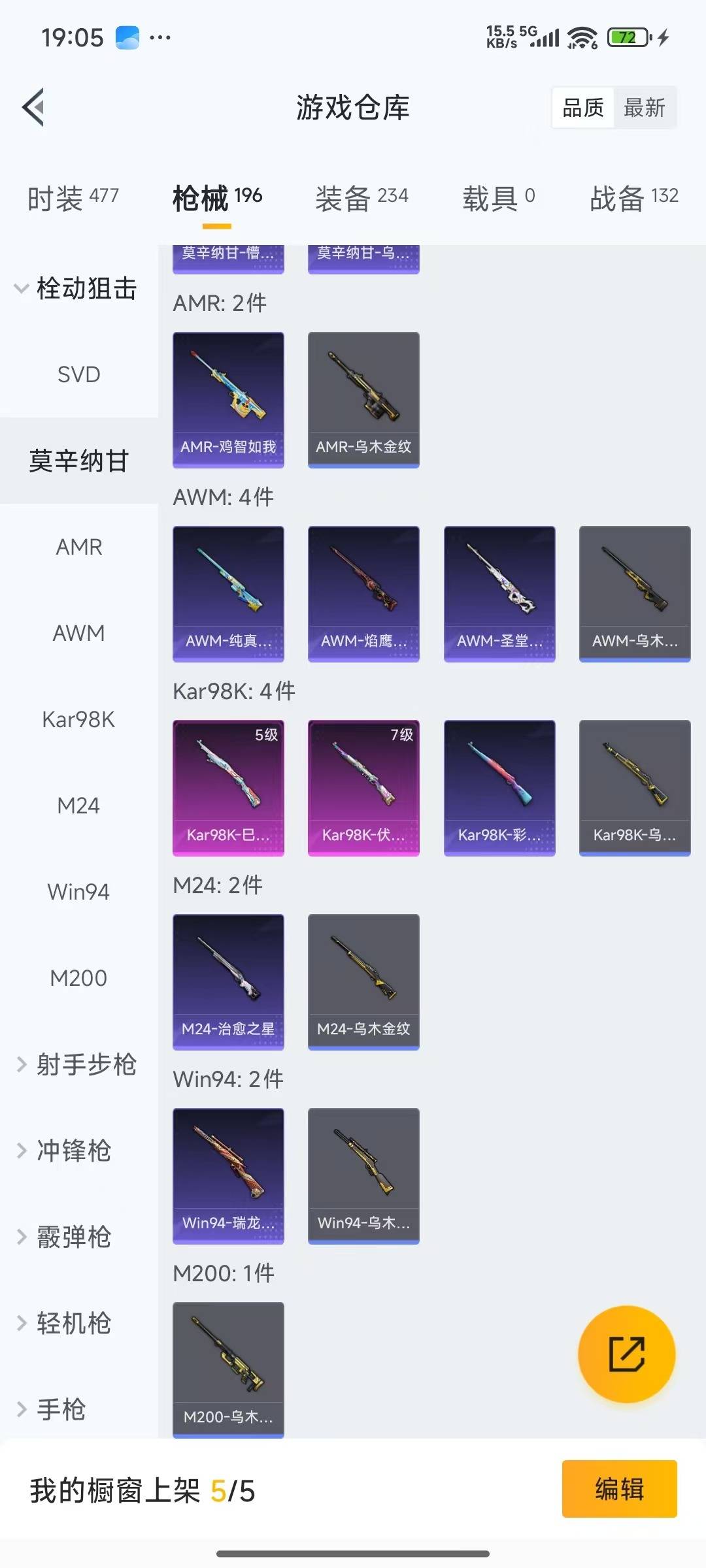Tap the back arrow to exit 游戏仓库

click(32, 108)
